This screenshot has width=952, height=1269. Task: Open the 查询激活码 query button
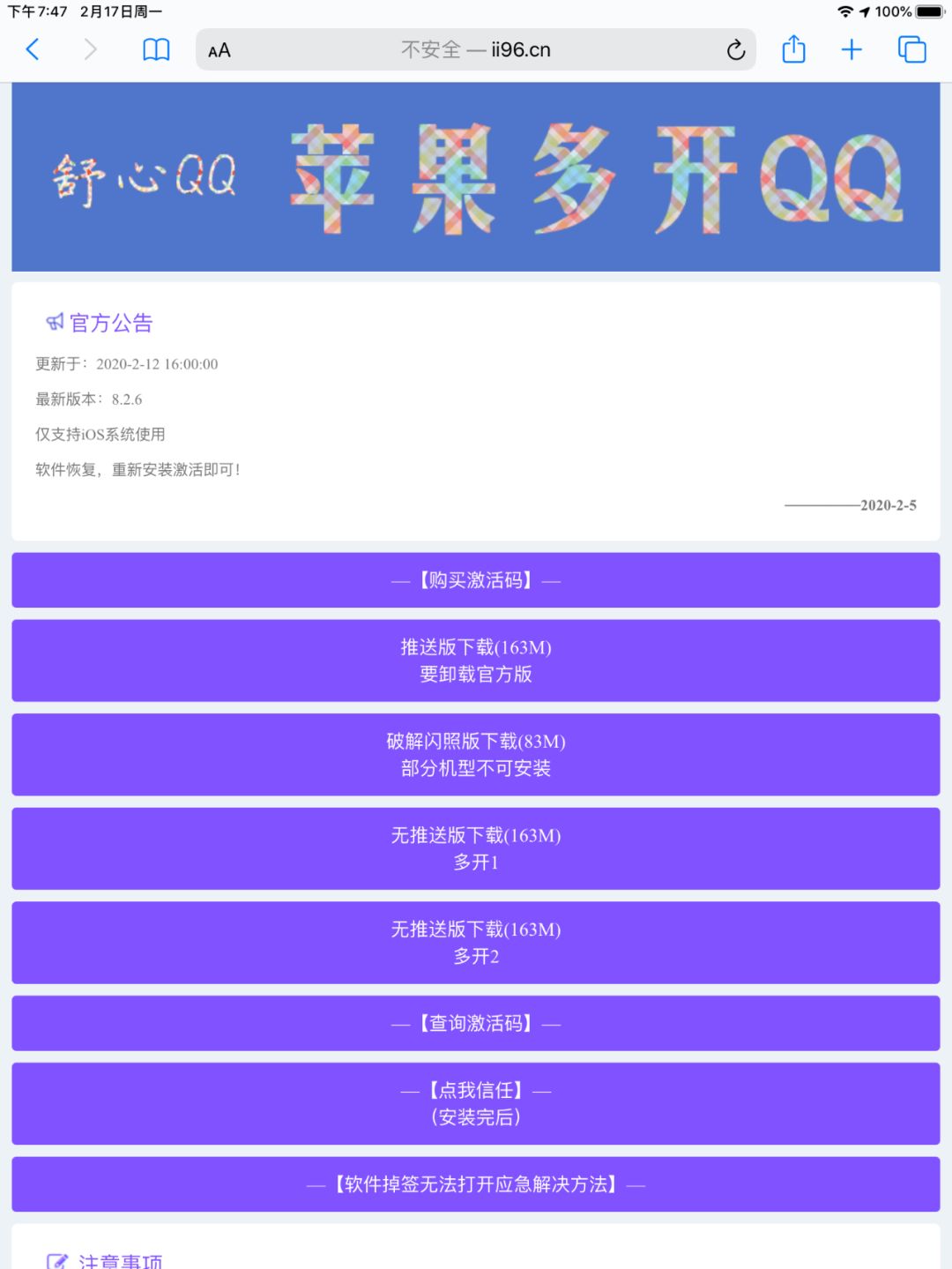pyautogui.click(x=476, y=1023)
